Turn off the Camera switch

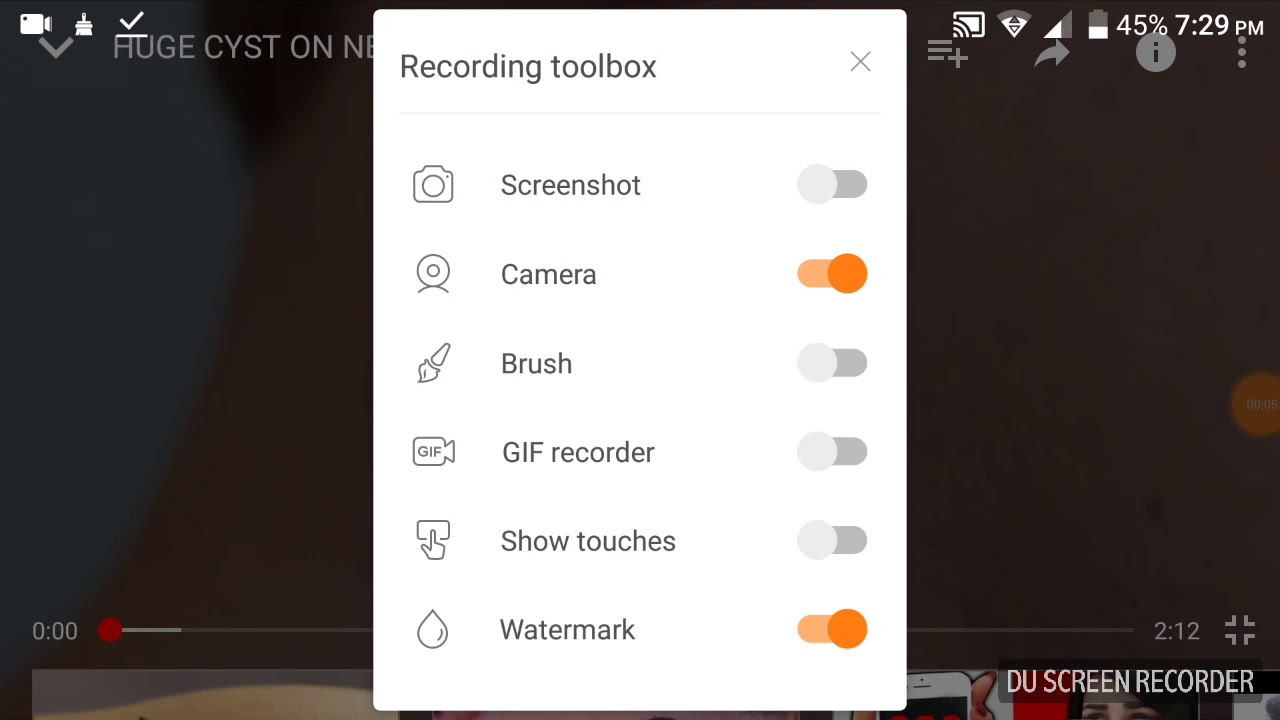pyautogui.click(x=832, y=274)
